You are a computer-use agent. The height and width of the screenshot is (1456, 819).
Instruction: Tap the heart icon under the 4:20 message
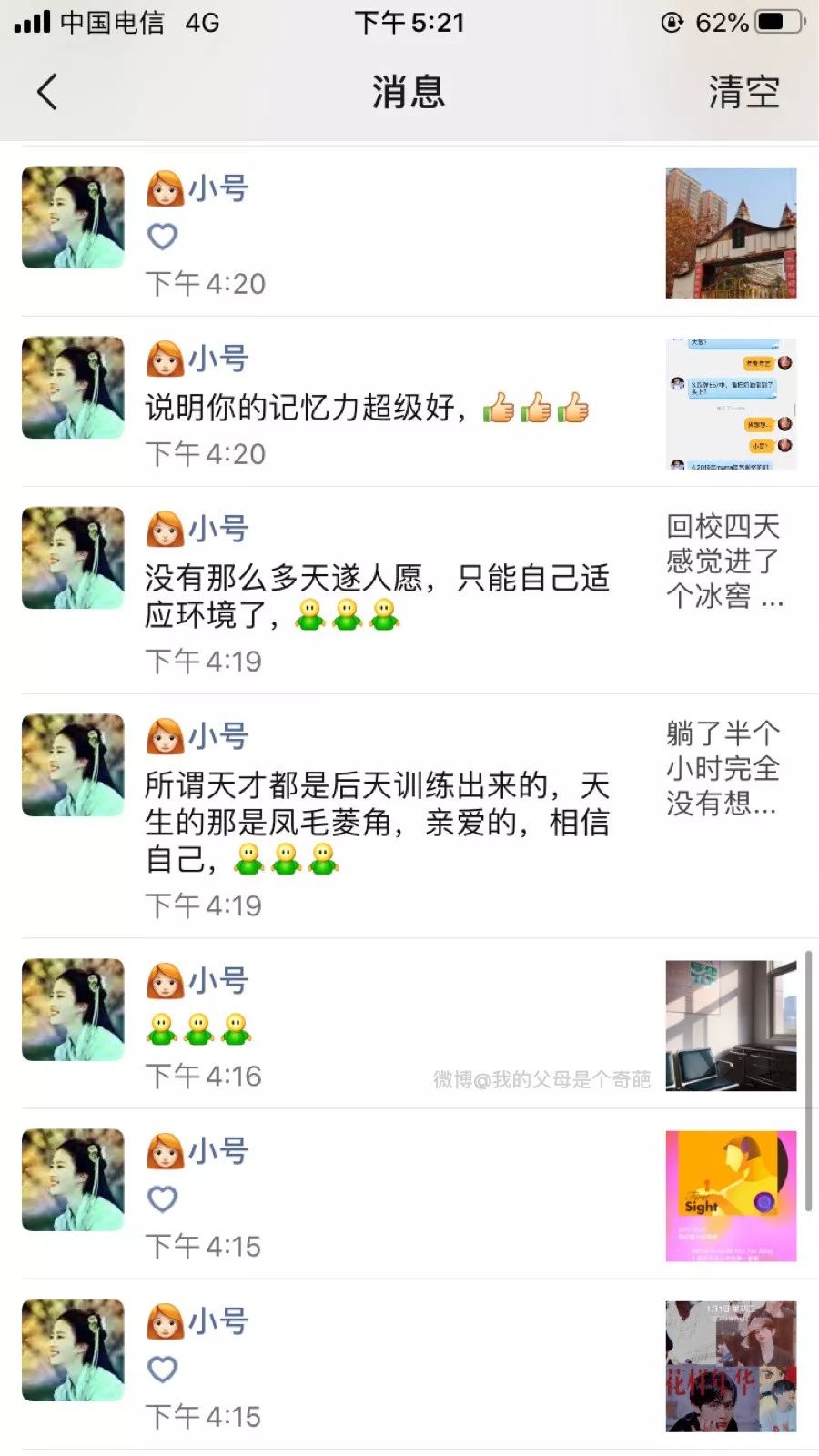(161, 237)
